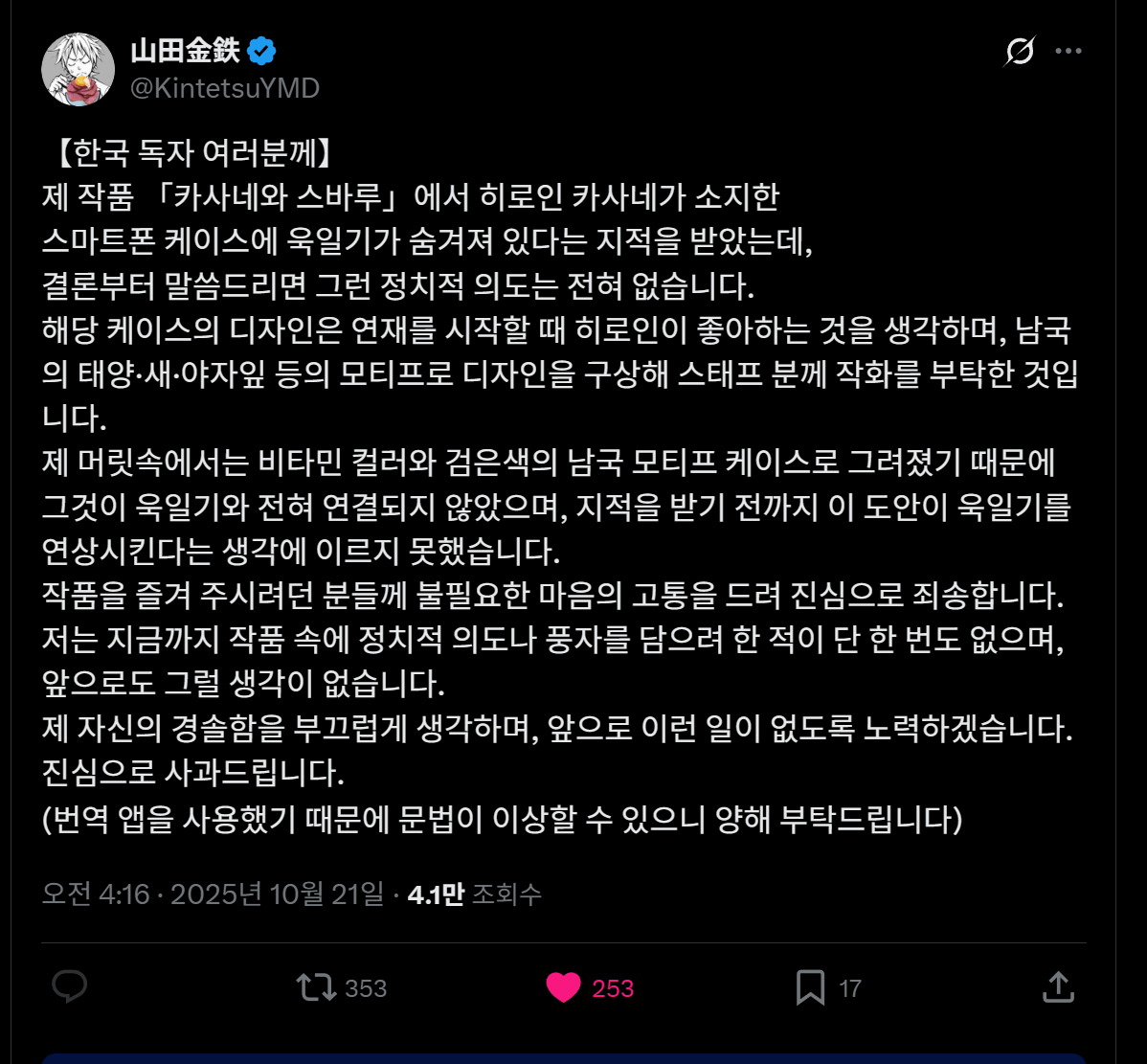Image resolution: width=1147 pixels, height=1064 pixels.
Task: Repost this post with 353 reposts
Action: (317, 987)
